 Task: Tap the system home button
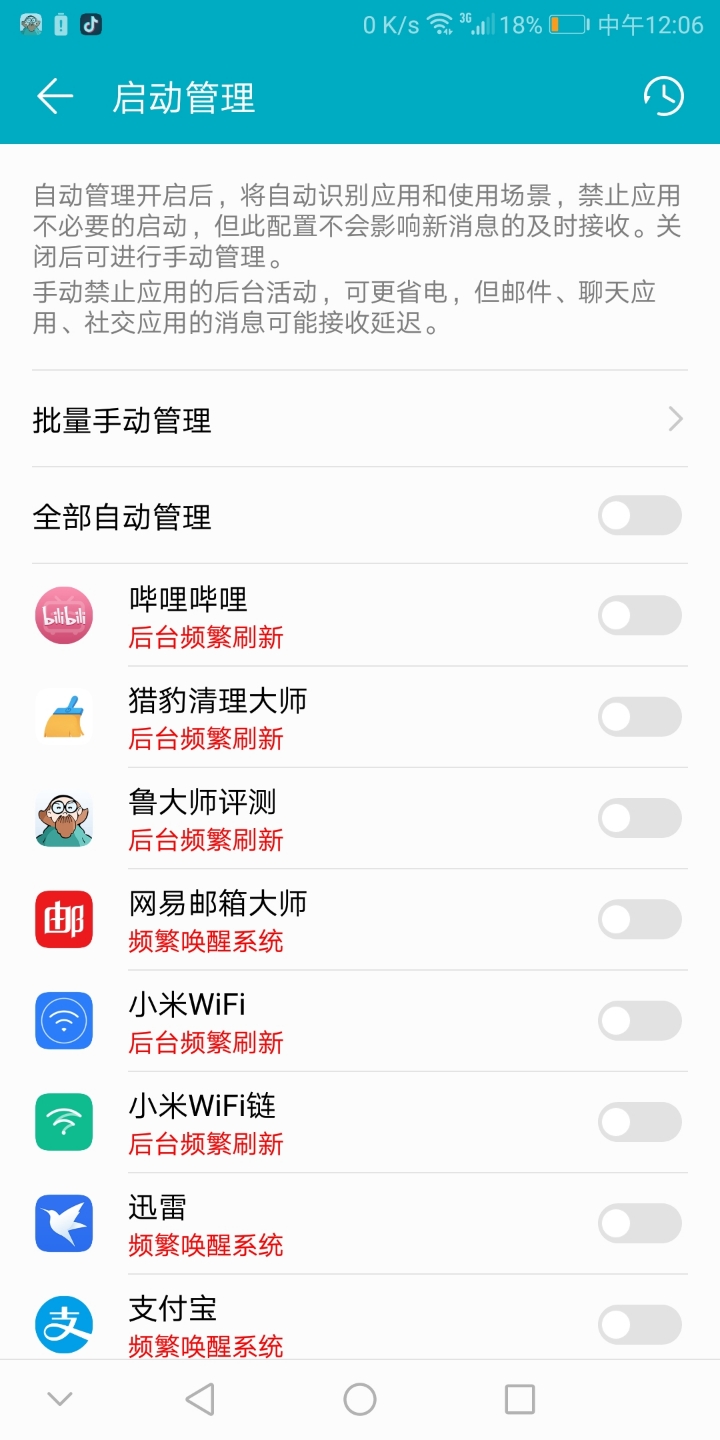[x=360, y=1399]
